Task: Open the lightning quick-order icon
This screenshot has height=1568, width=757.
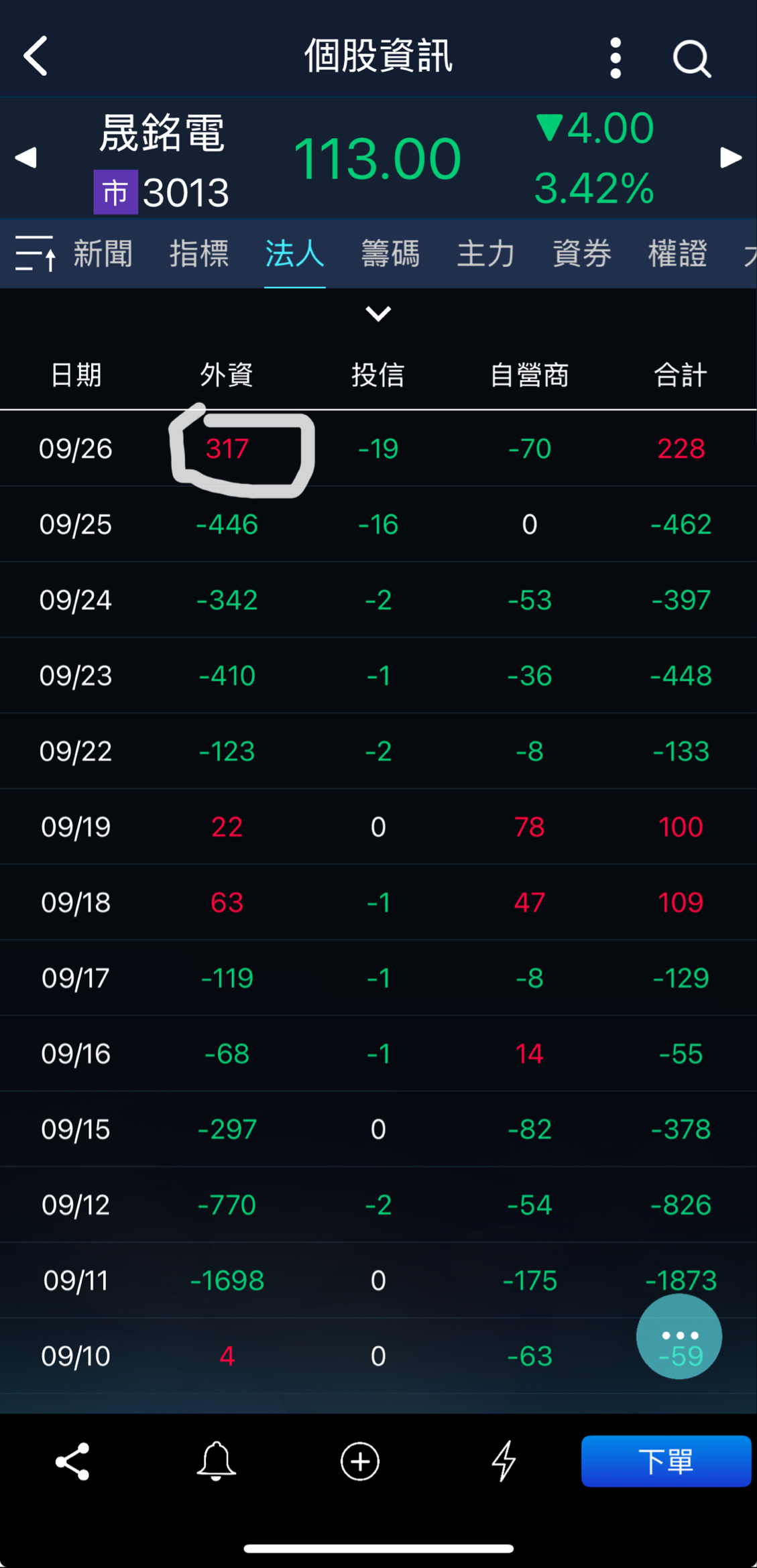Action: click(504, 1461)
